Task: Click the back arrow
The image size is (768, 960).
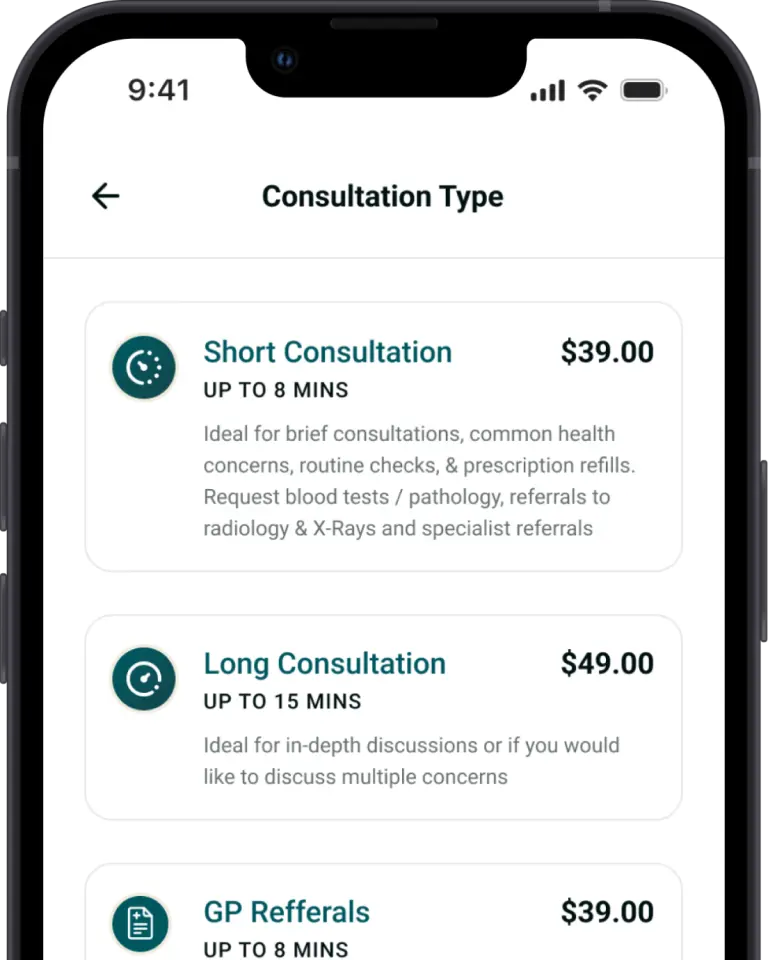Action: pyautogui.click(x=105, y=196)
